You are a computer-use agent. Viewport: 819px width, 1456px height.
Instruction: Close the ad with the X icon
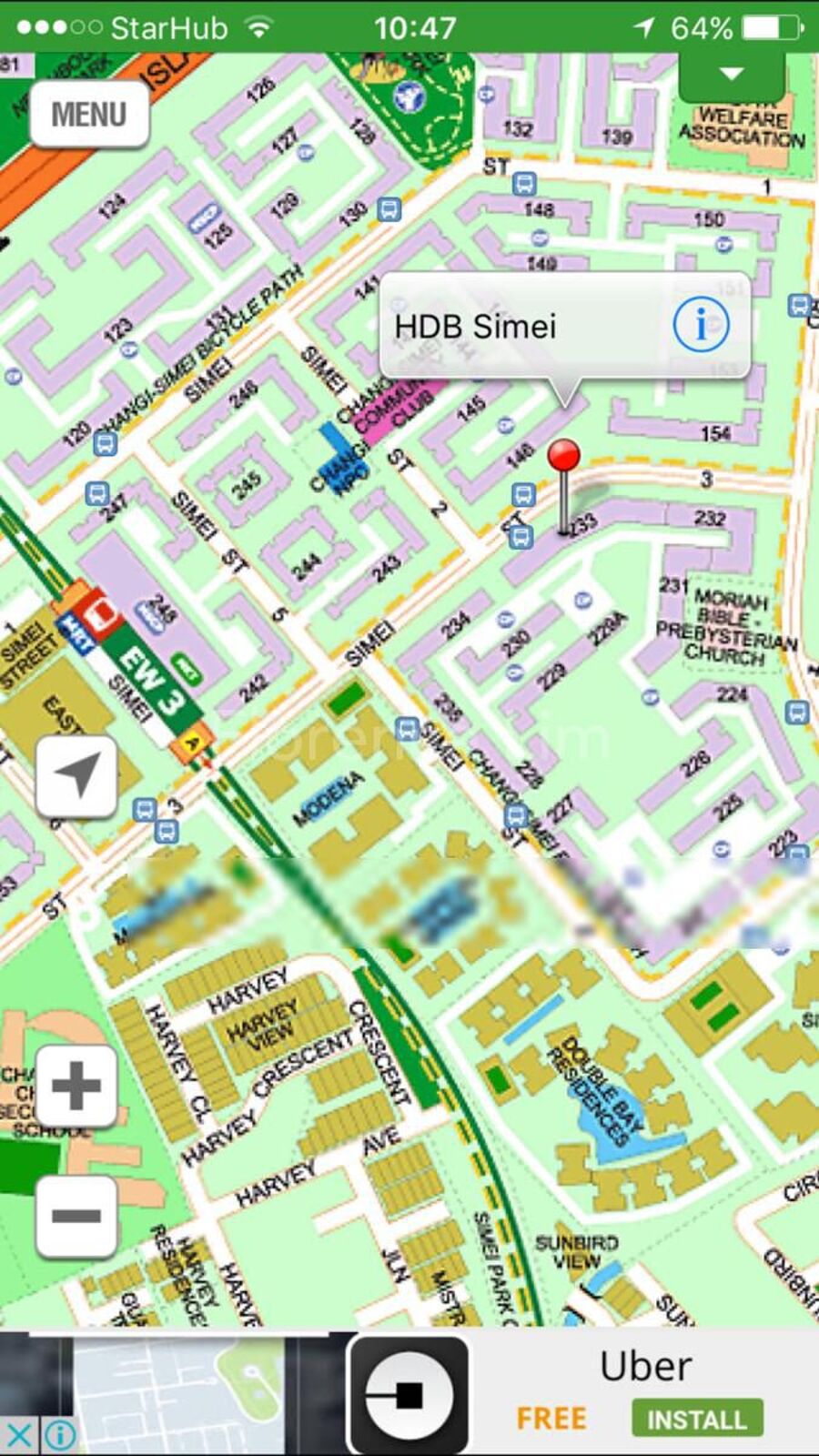click(19, 1437)
